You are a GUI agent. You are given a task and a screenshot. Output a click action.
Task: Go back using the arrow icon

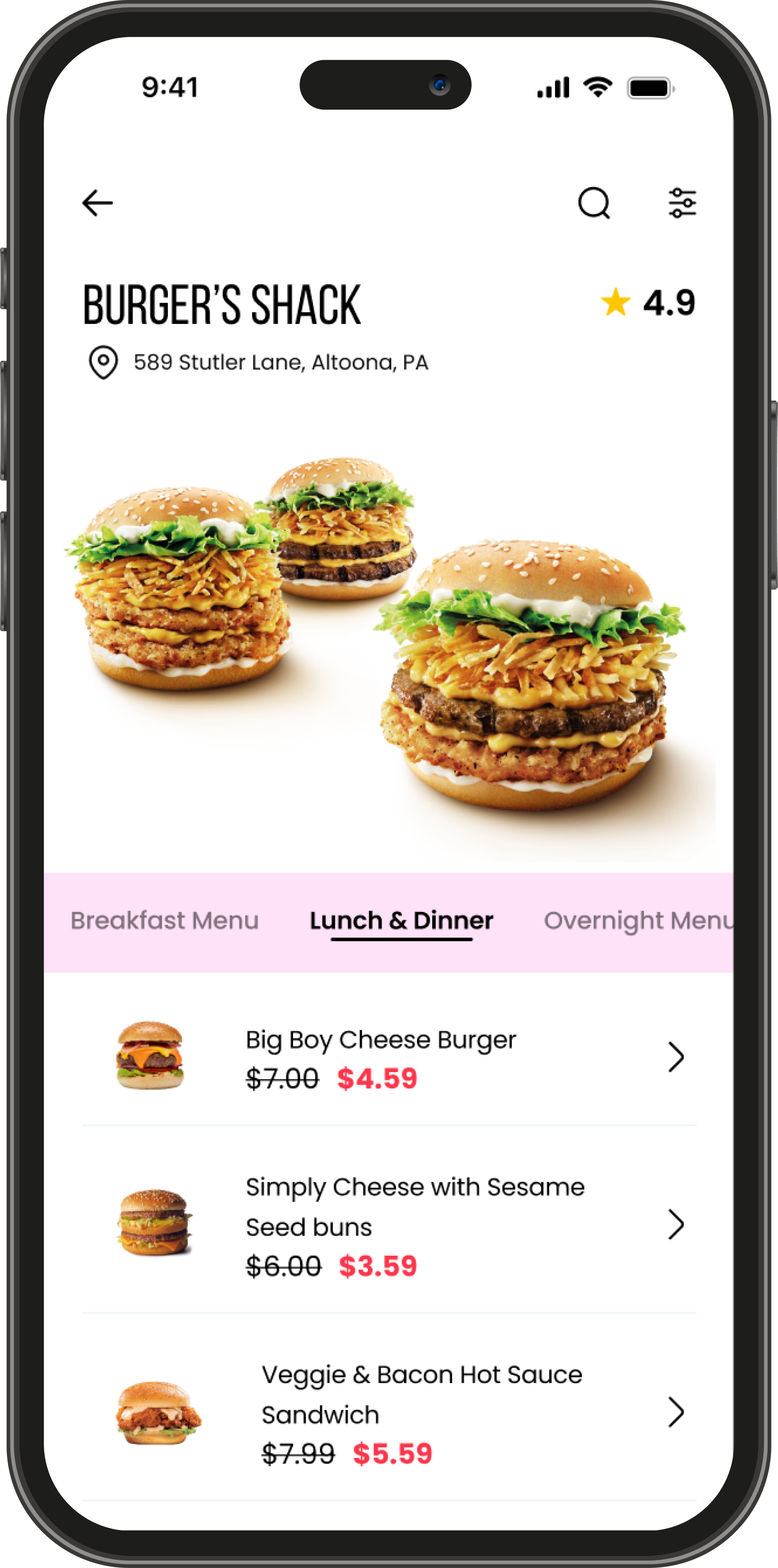point(98,203)
